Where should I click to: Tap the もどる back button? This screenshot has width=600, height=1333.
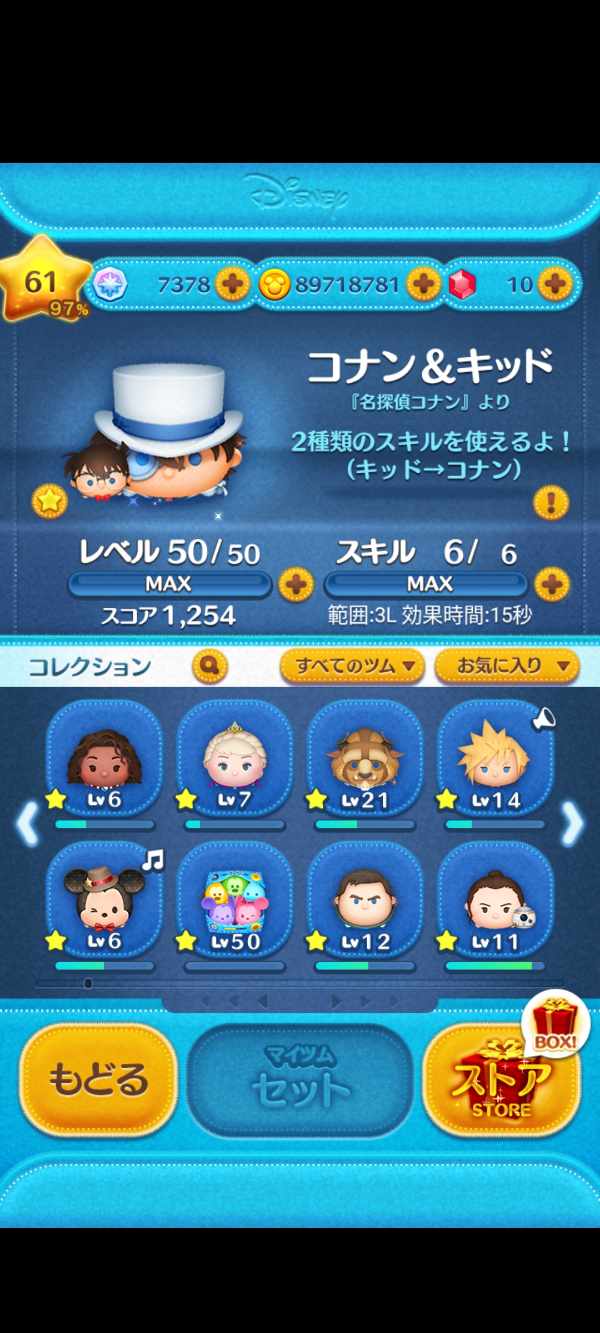pyautogui.click(x=98, y=1079)
